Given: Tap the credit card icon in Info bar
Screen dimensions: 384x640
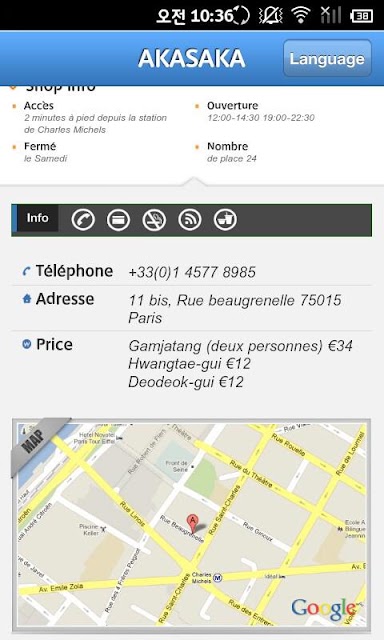Looking at the screenshot, I should pos(118,220).
